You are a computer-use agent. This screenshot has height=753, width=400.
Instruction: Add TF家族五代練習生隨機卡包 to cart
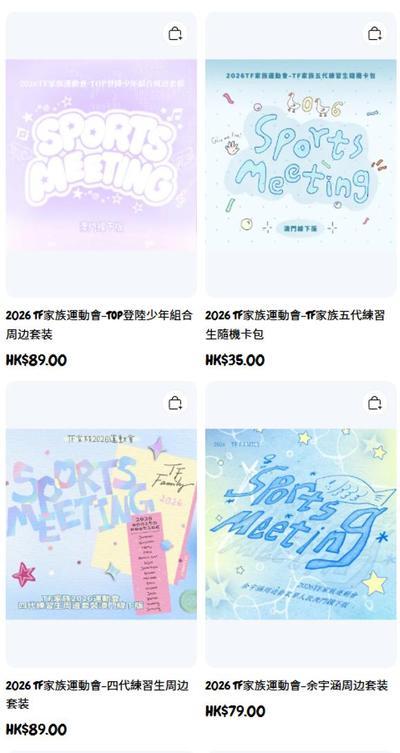pos(375,34)
